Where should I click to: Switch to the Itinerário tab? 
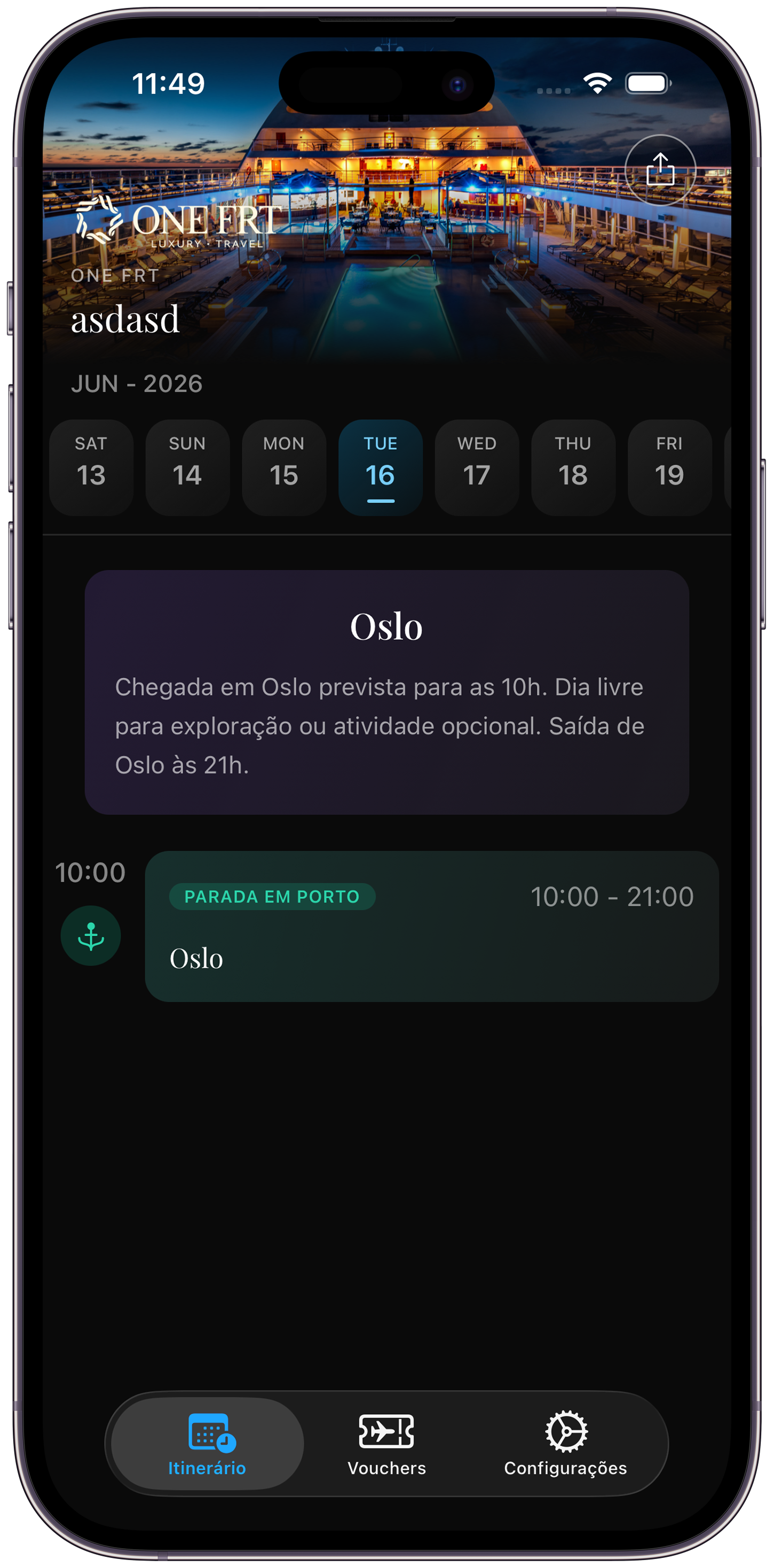coord(207,1443)
